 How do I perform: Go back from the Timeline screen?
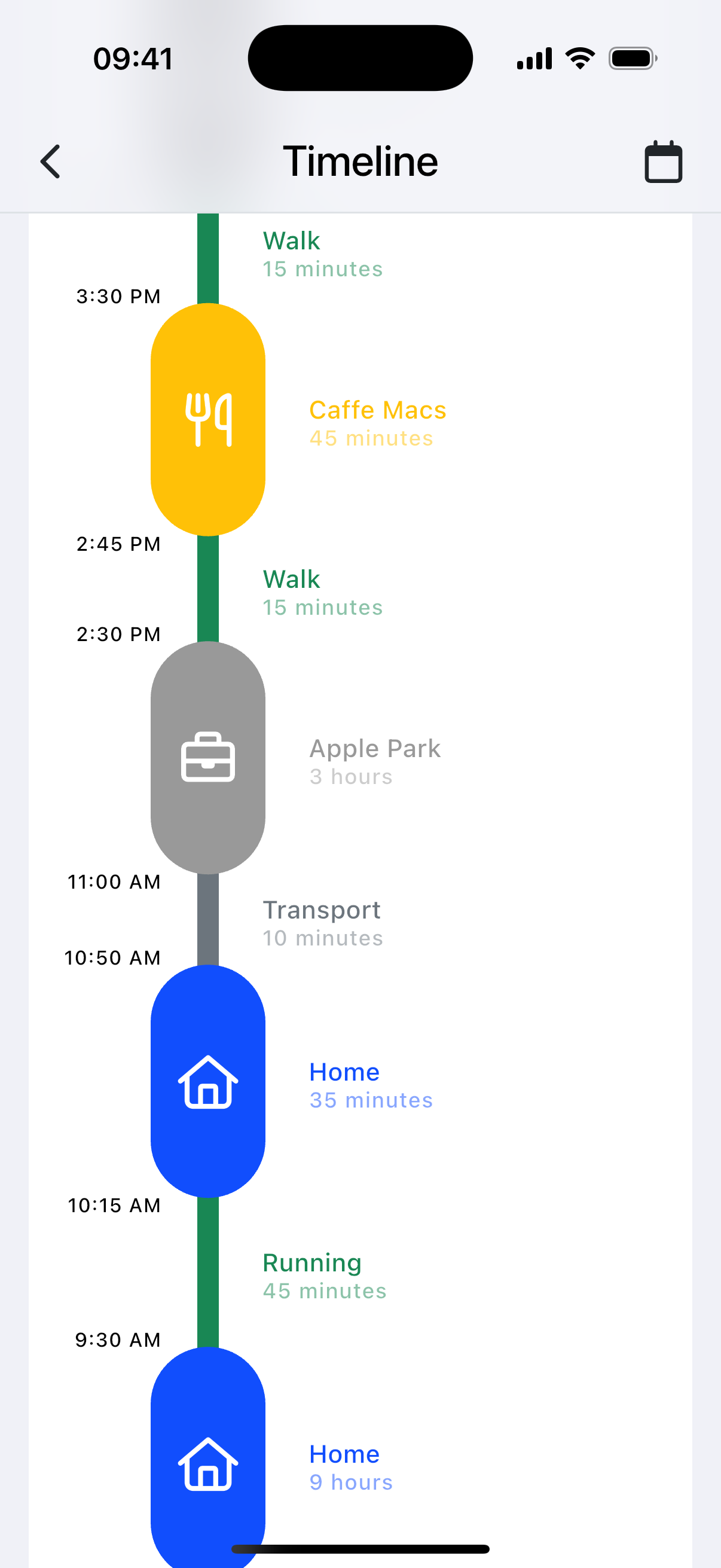click(50, 161)
